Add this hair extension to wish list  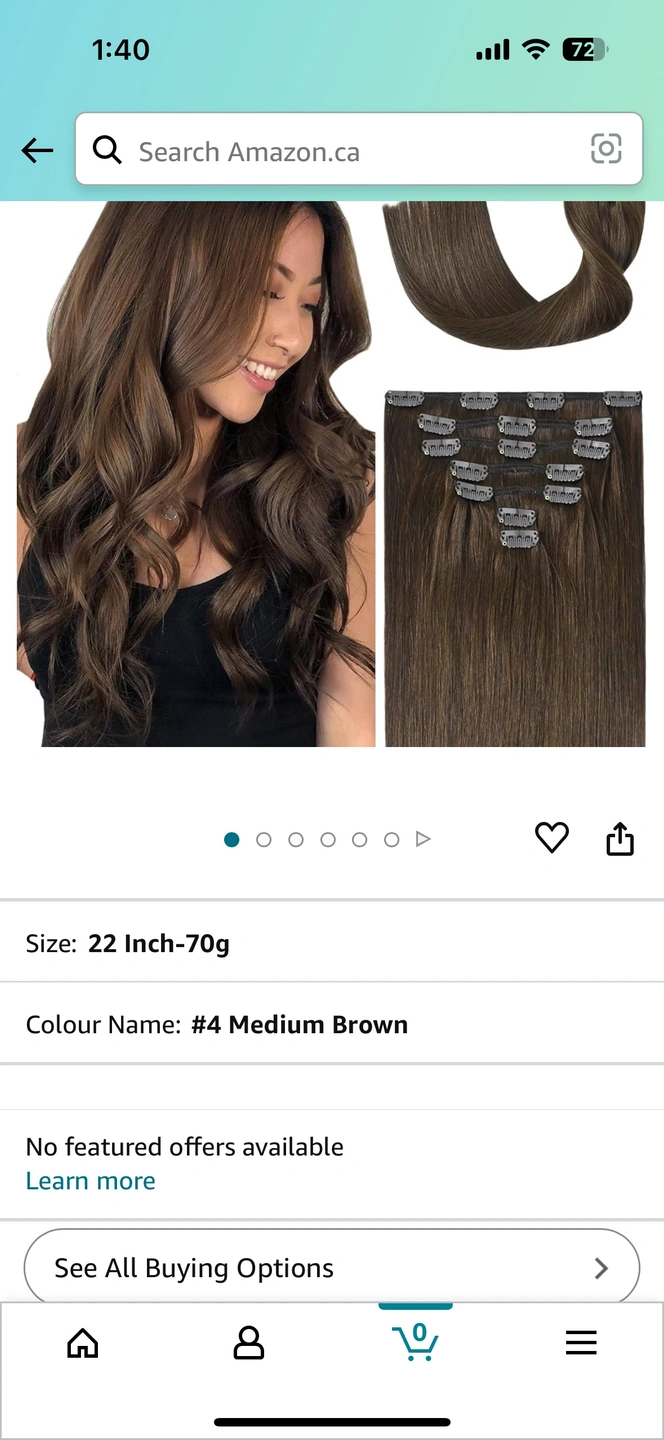click(551, 838)
